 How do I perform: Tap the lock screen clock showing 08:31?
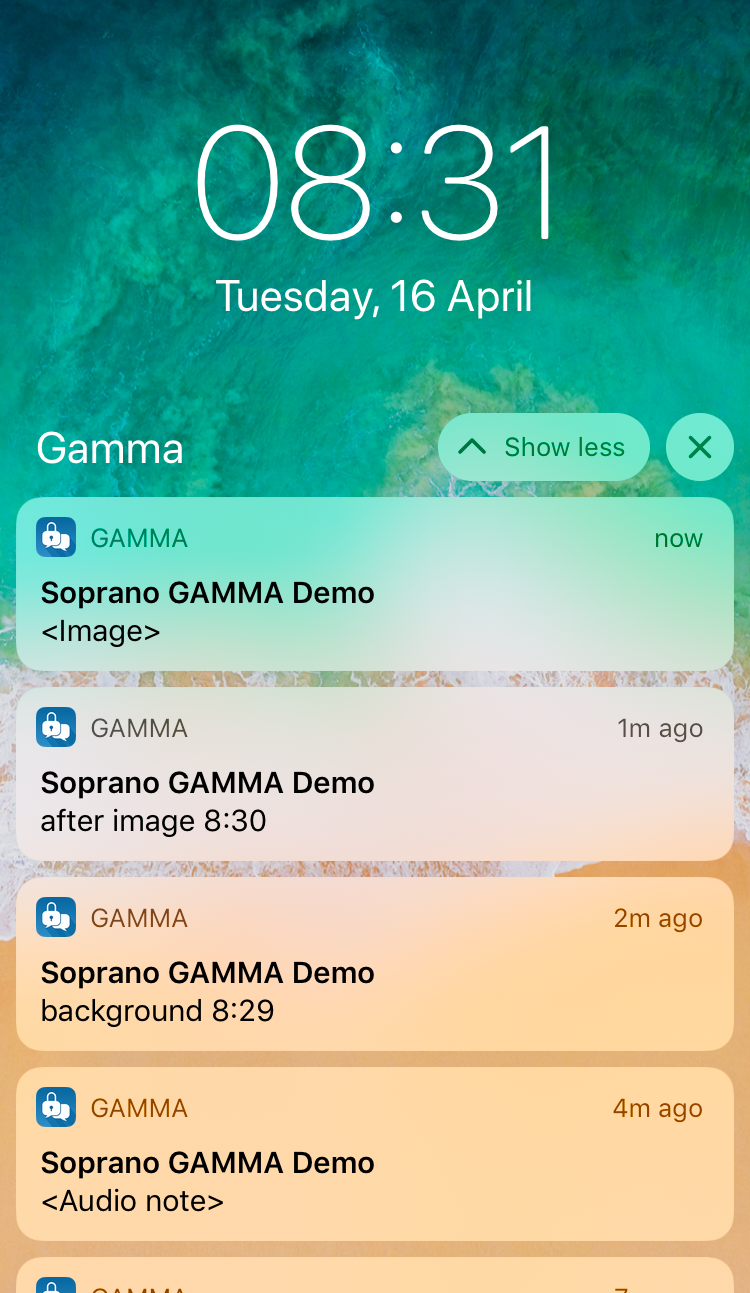point(375,185)
